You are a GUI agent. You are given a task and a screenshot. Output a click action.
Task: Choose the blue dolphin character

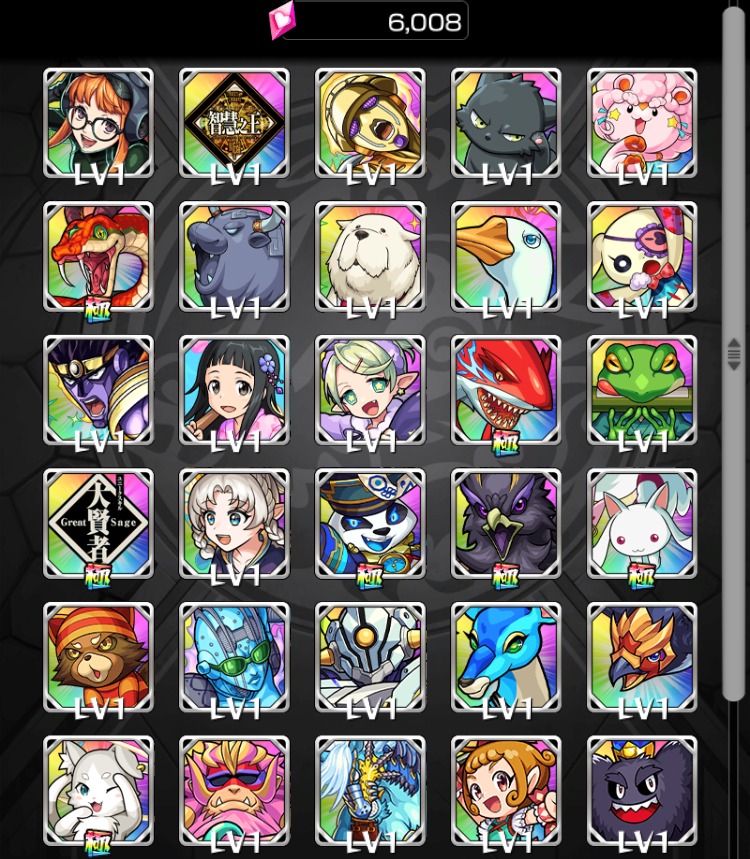click(506, 657)
